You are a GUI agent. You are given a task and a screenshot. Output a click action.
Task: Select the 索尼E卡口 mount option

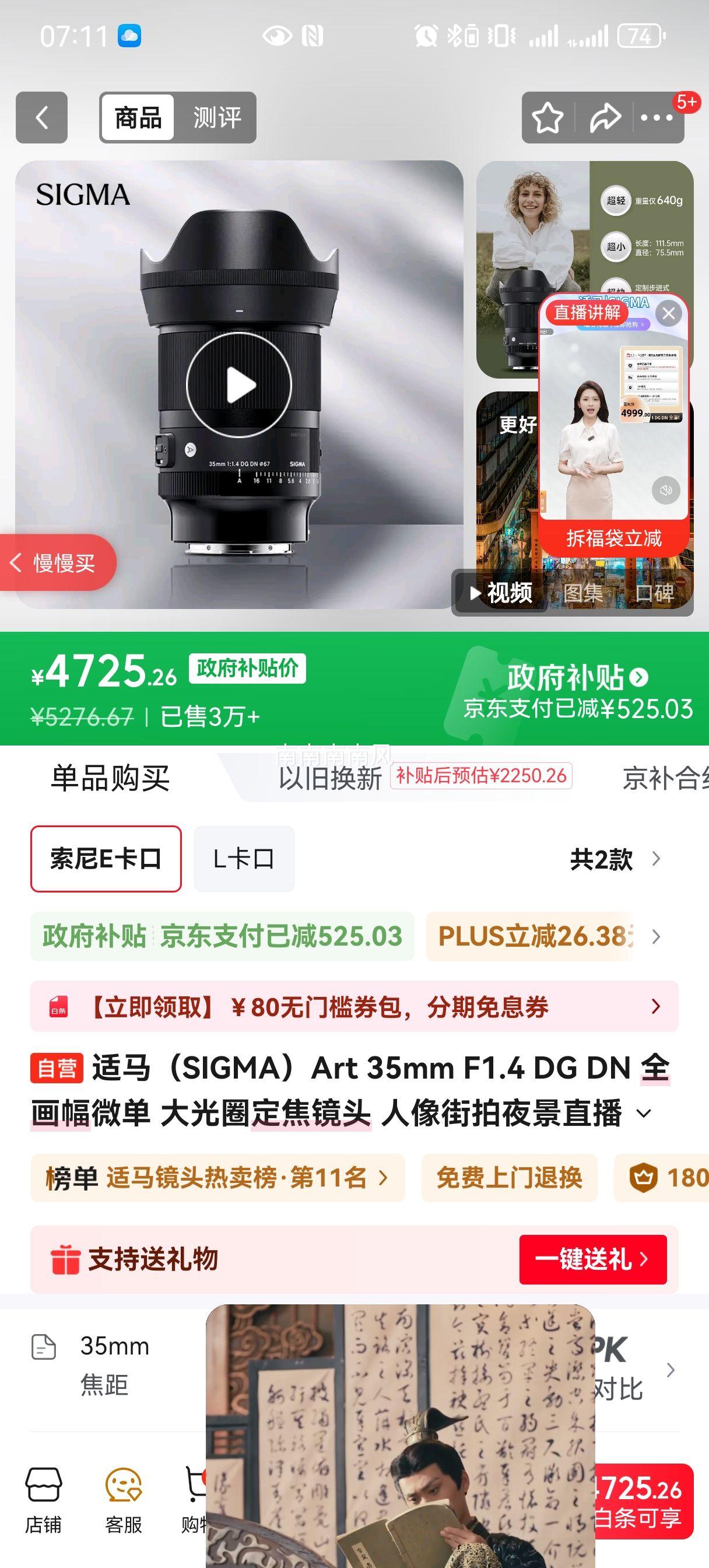tap(106, 858)
